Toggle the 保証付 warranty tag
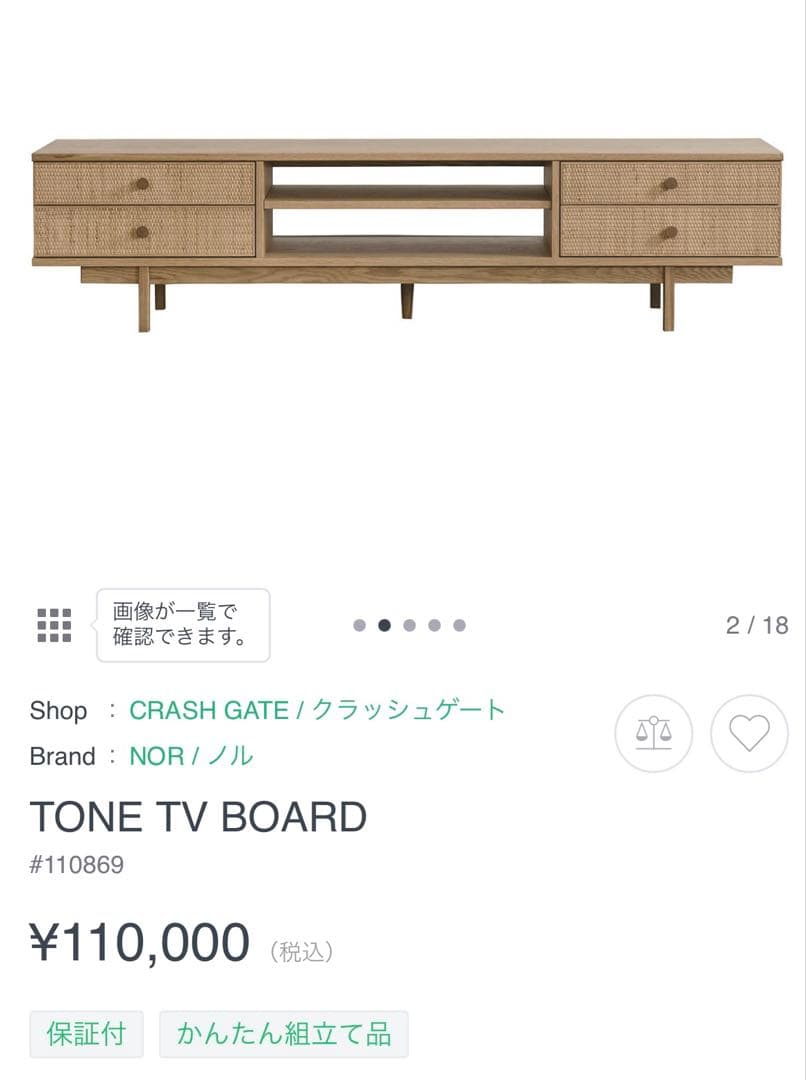806x1080 pixels. click(87, 1034)
